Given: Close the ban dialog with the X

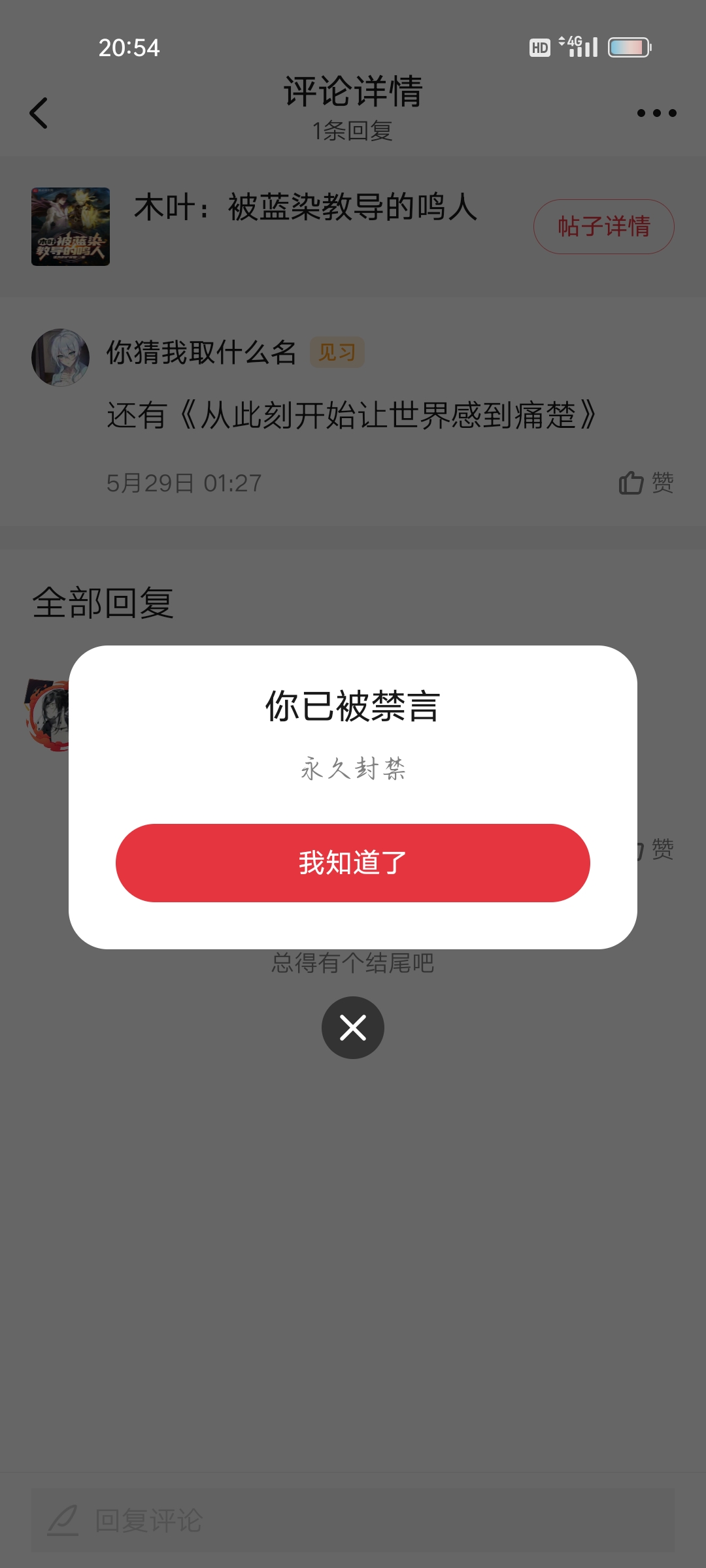Looking at the screenshot, I should [353, 1028].
